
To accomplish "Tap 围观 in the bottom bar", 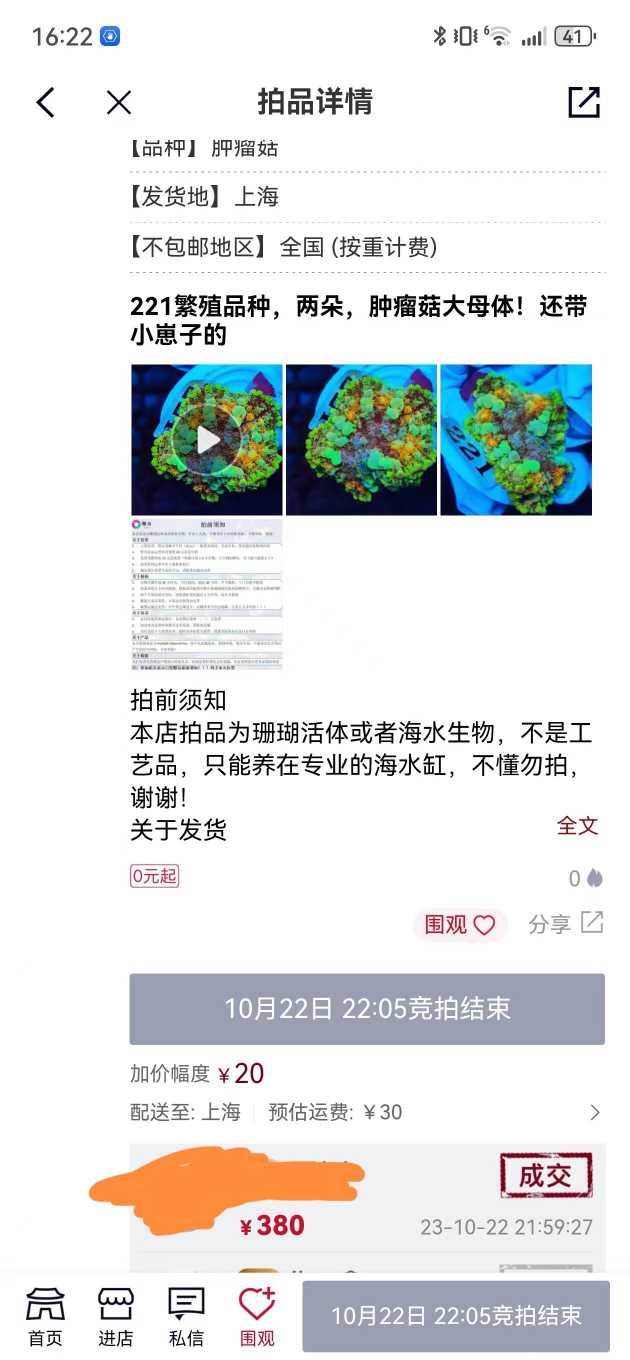I will [257, 1317].
